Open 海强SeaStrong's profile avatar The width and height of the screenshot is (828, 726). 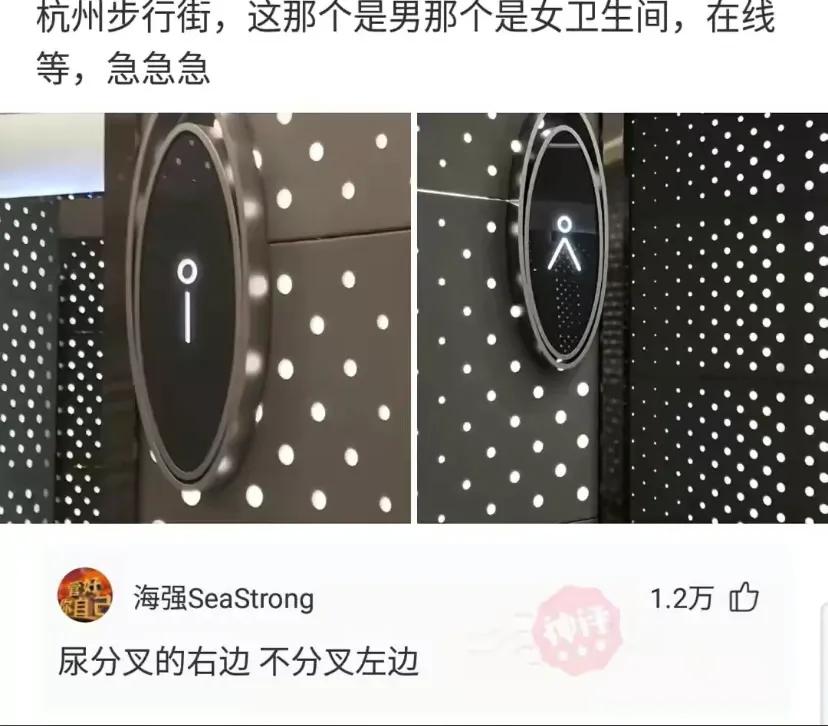85,597
